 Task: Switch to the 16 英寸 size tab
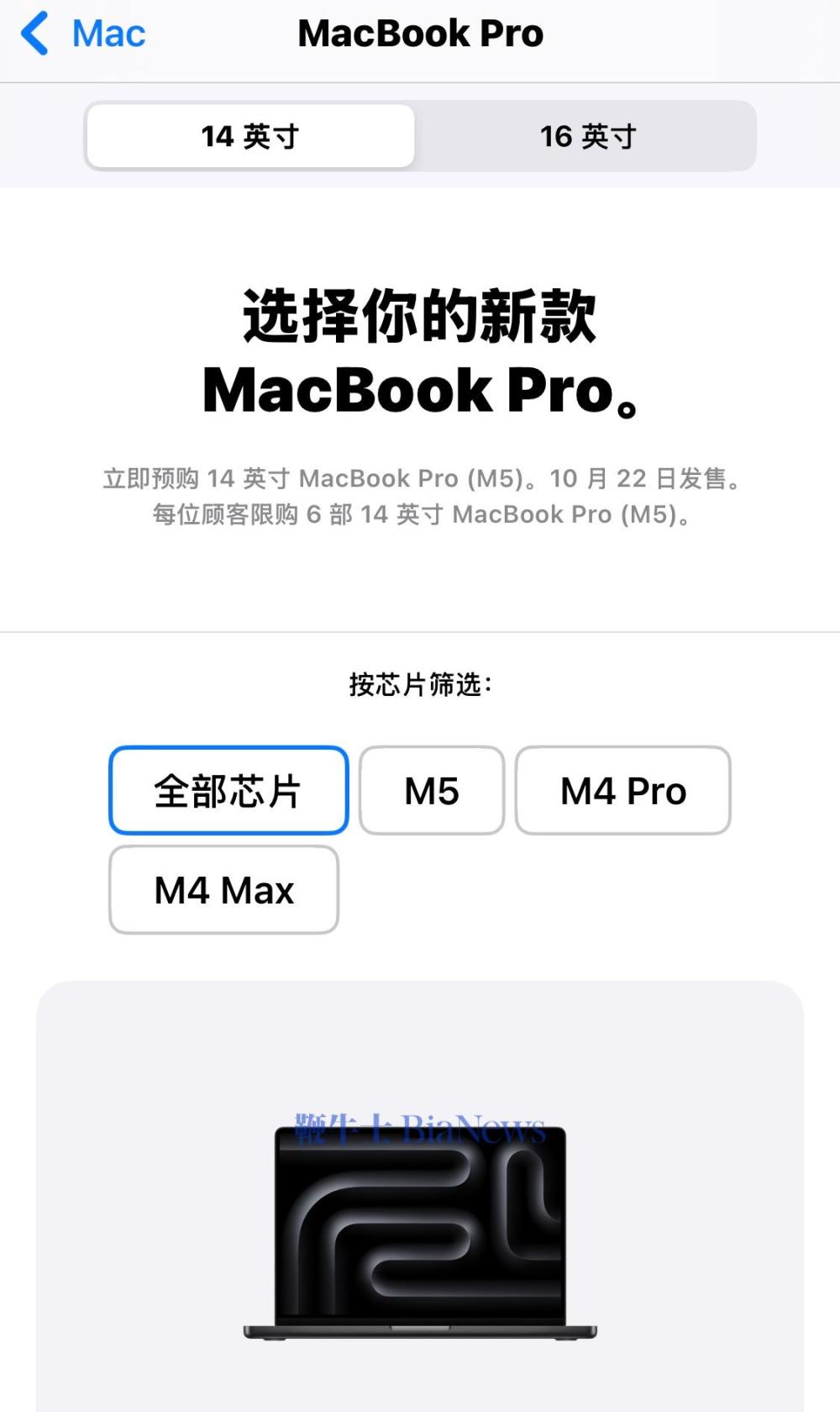588,136
